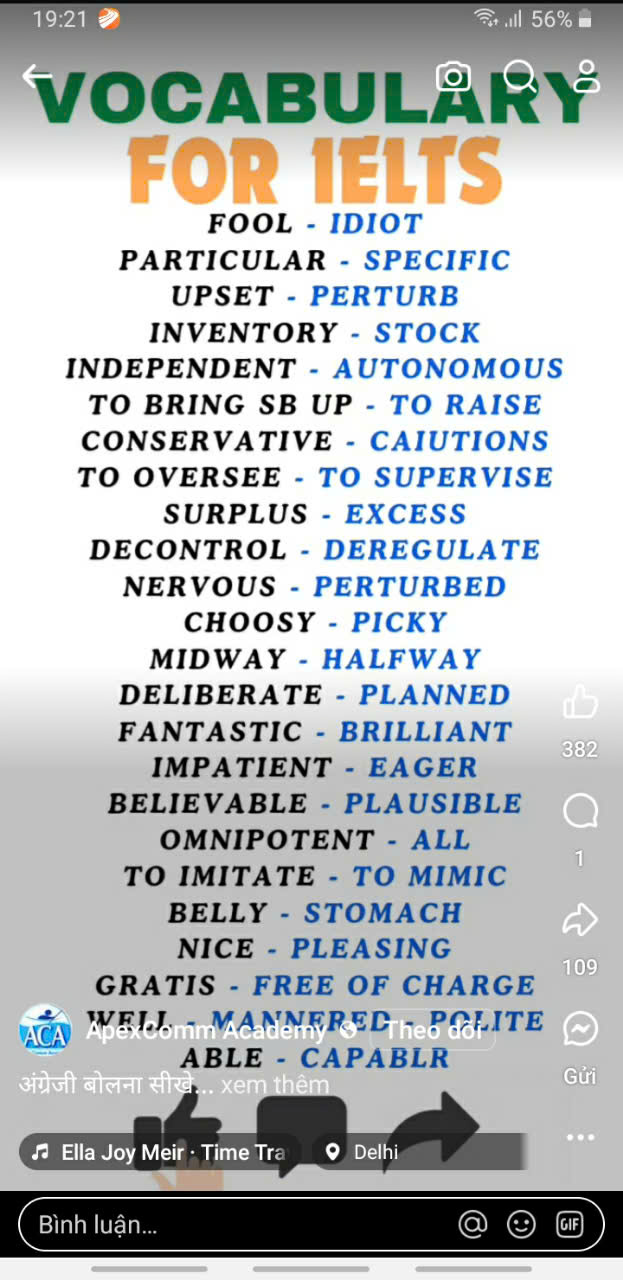Like this reel with the thumbs-up

(x=580, y=702)
